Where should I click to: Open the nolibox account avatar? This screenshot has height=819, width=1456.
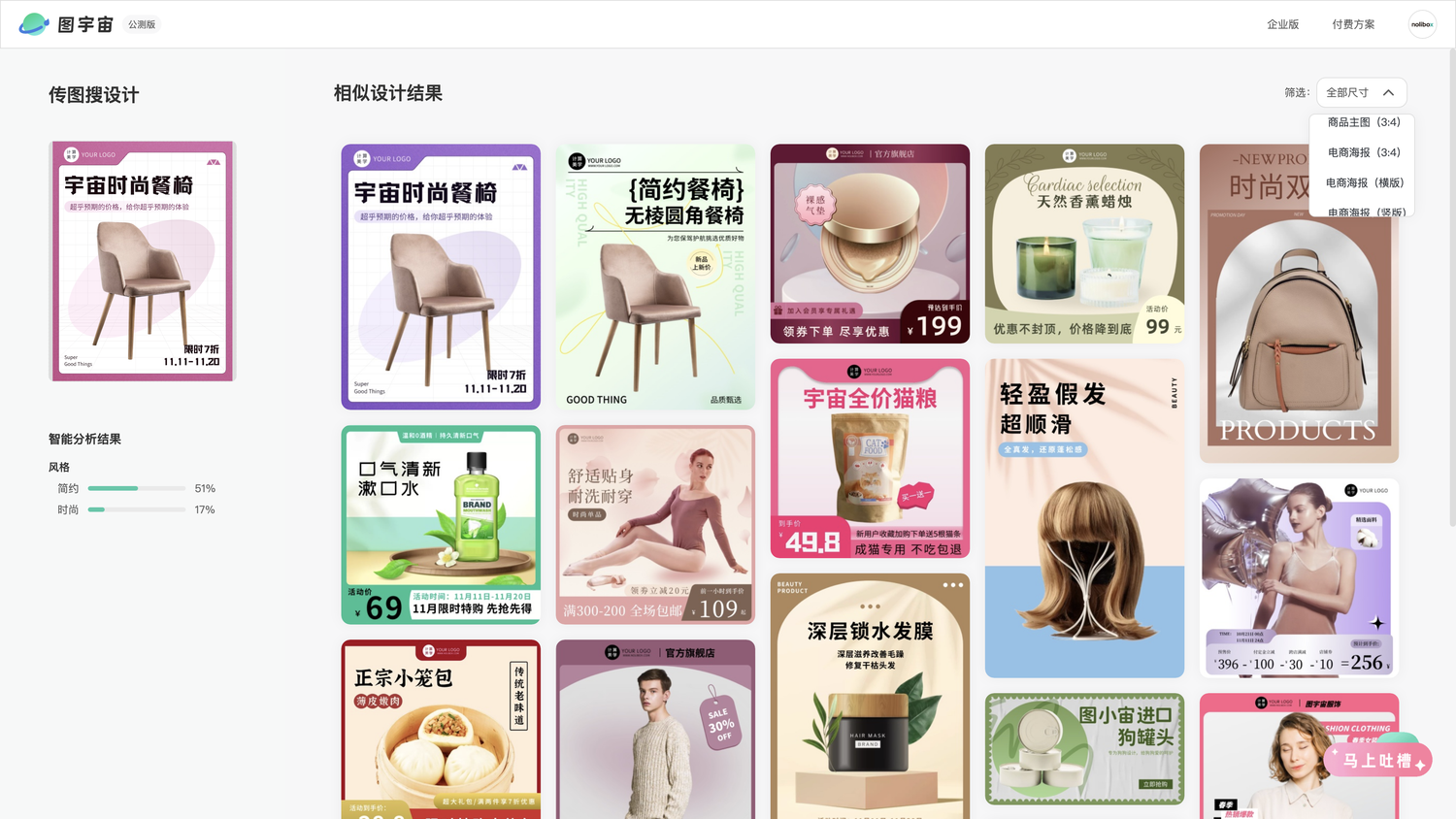(1422, 24)
